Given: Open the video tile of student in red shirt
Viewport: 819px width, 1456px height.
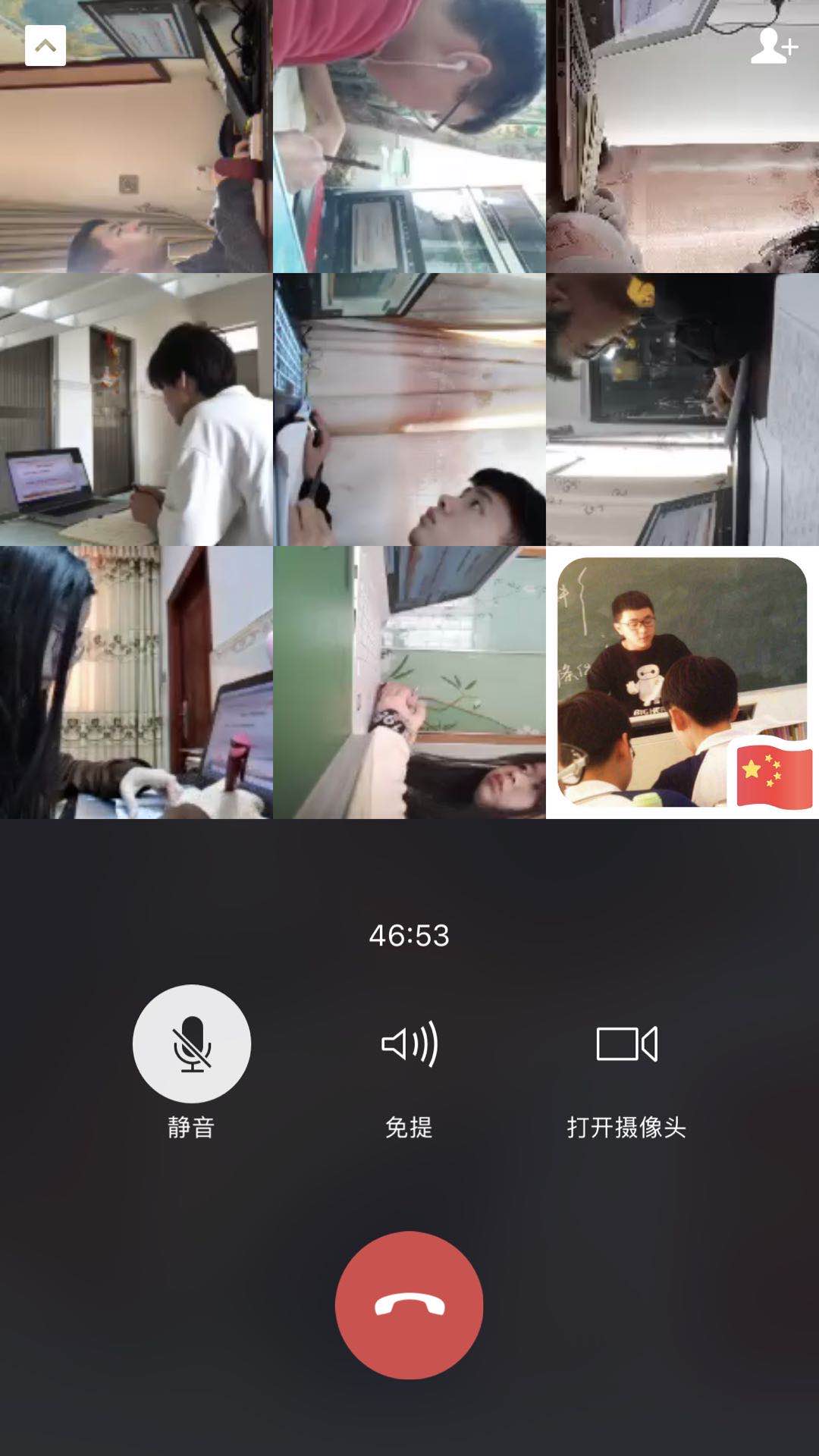Looking at the screenshot, I should pos(409,136).
